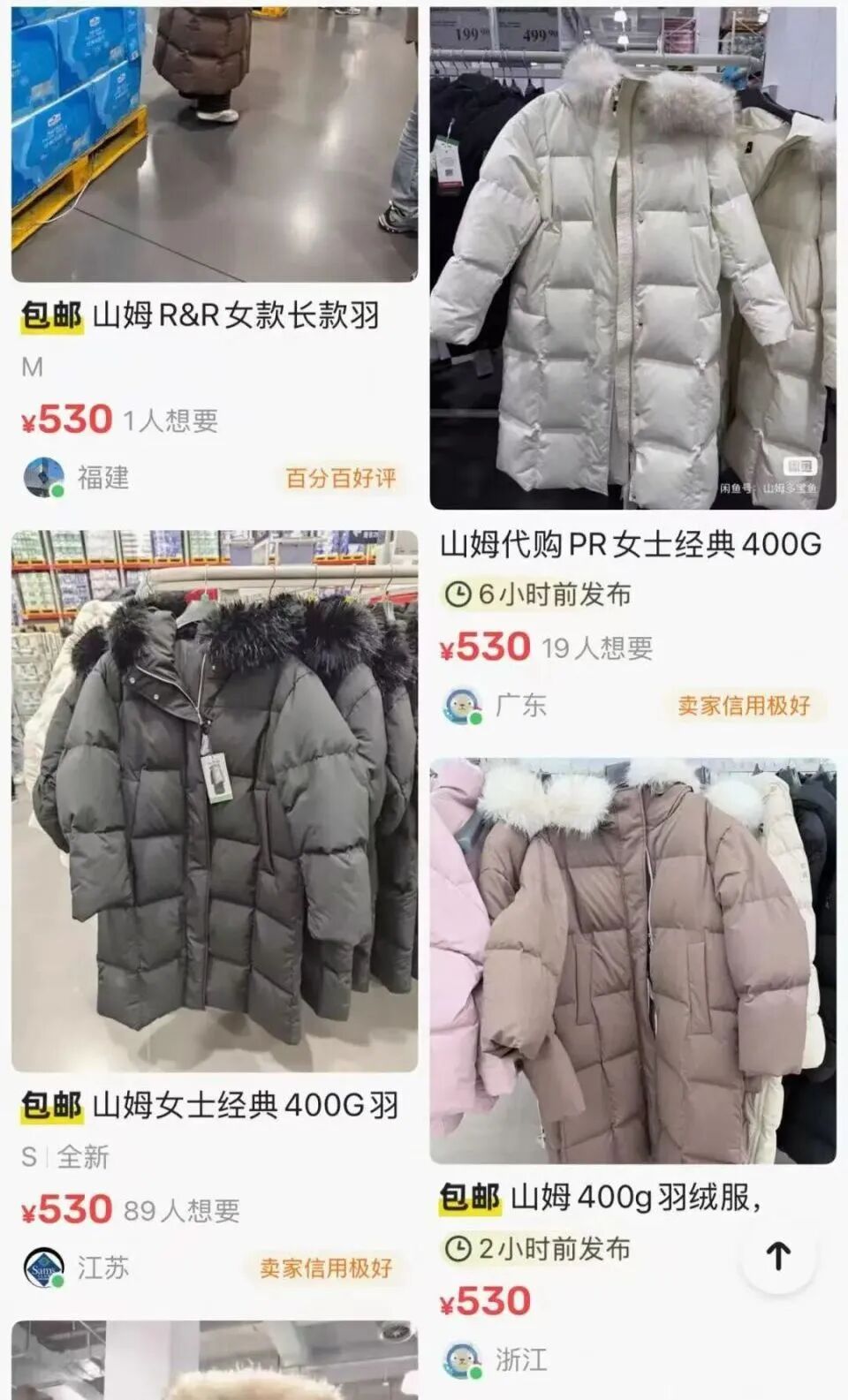This screenshot has width=848, height=1400.
Task: Open the 山姆R&R女款长款羽 listing from 福建
Action: [x=215, y=315]
